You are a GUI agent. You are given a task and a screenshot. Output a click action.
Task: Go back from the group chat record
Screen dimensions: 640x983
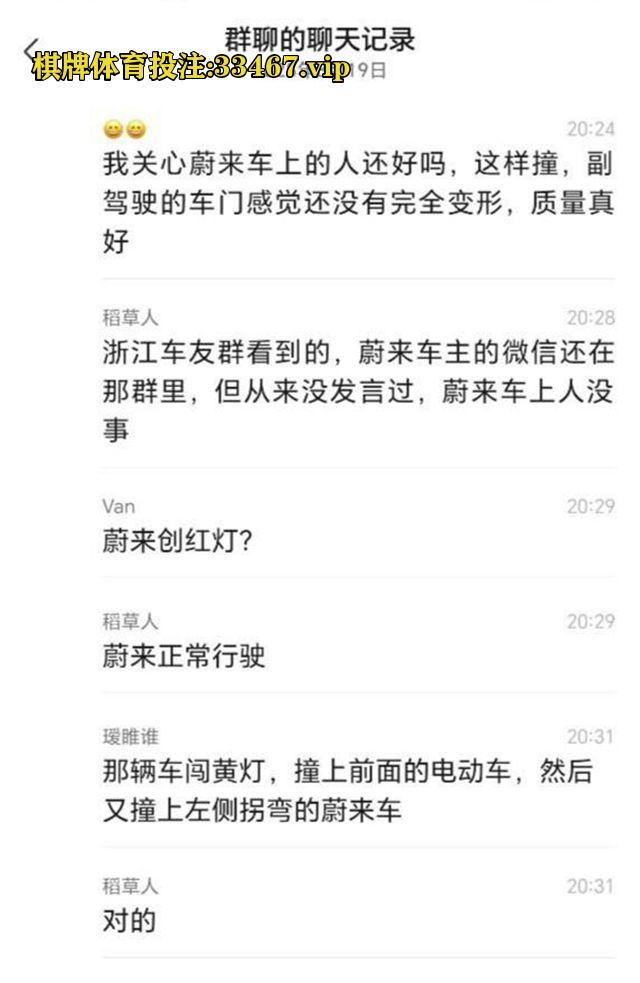(30, 50)
